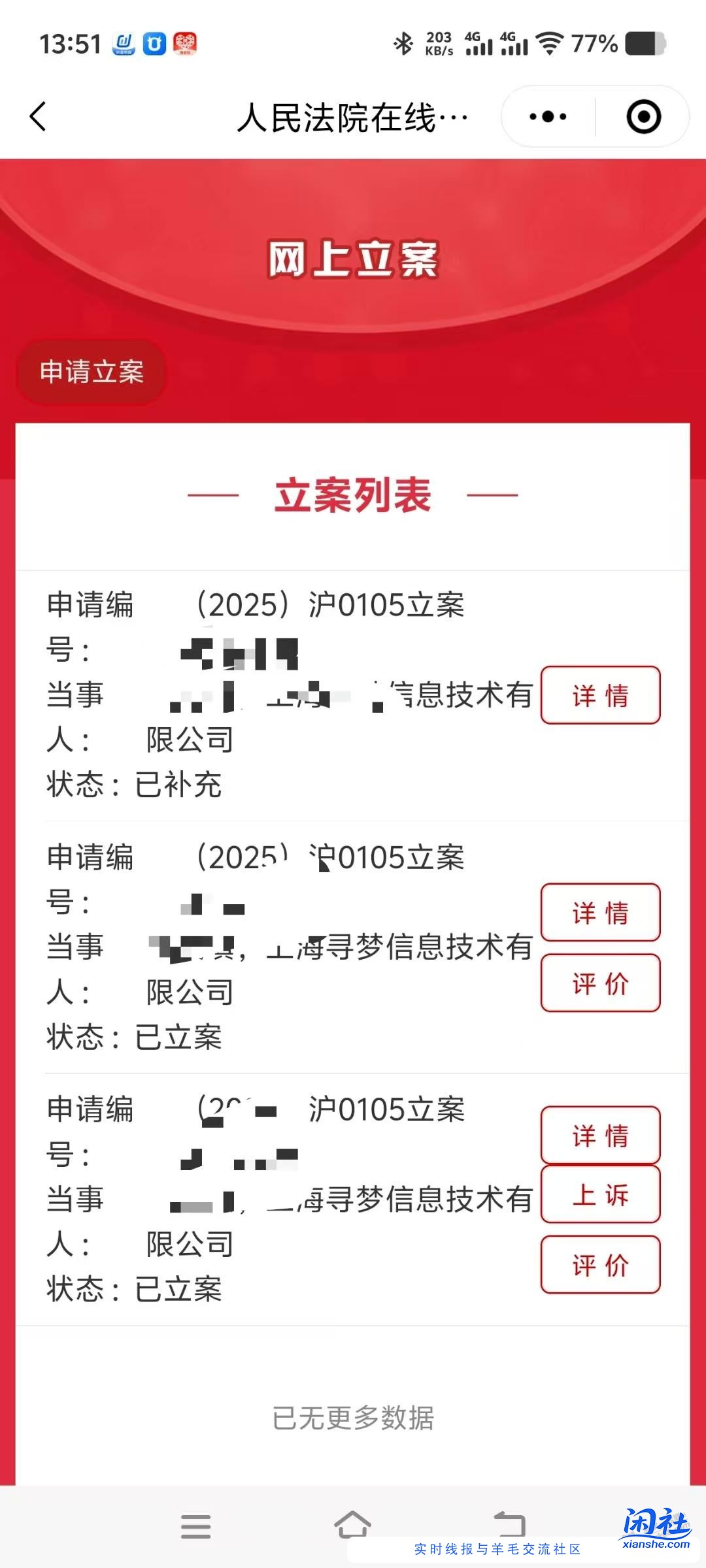Tap the Bluetooth icon in status bar

(x=402, y=44)
